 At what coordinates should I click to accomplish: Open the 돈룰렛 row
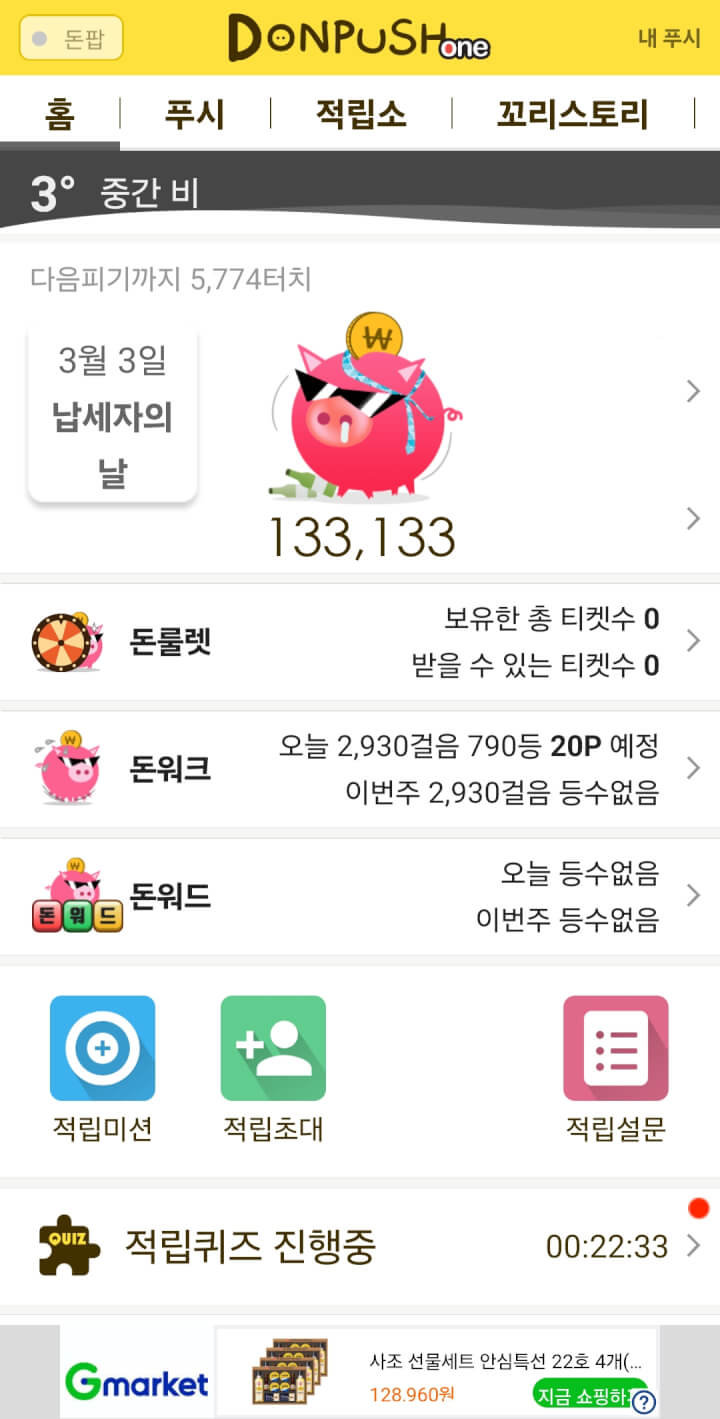[x=360, y=642]
